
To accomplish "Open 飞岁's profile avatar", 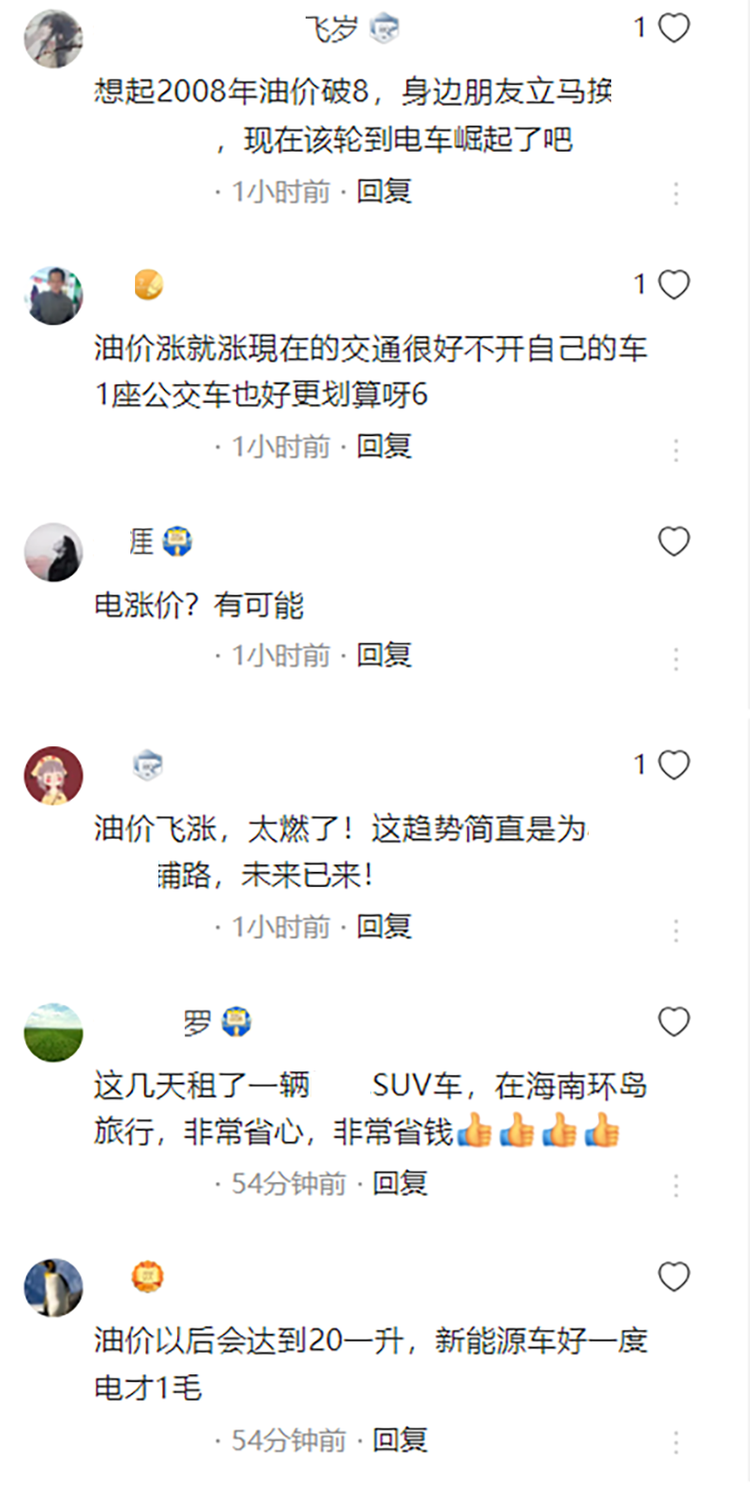I will tap(53, 39).
